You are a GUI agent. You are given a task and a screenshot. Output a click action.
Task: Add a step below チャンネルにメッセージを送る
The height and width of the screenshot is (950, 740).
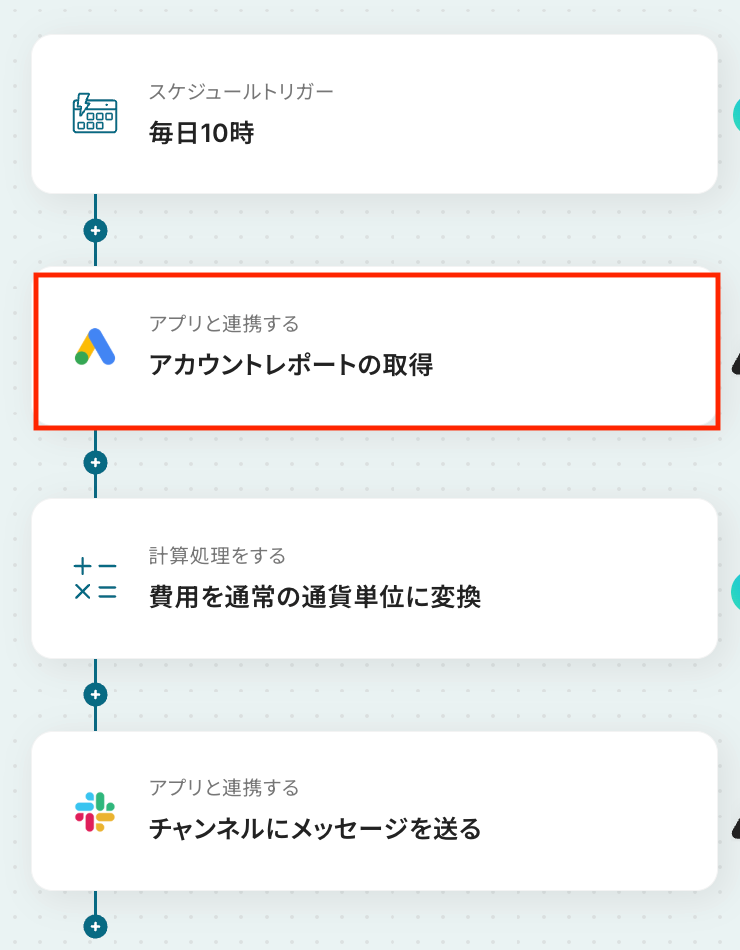[96, 926]
